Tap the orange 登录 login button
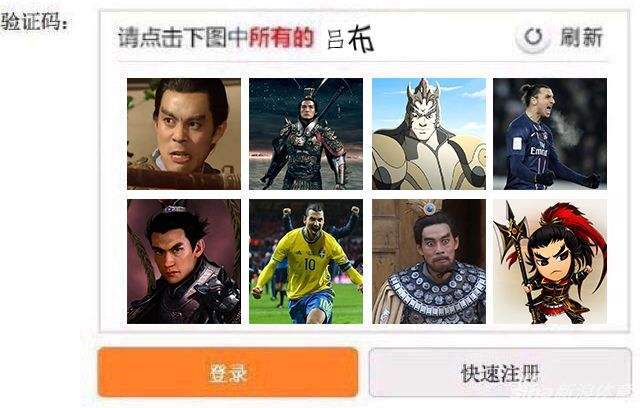The image size is (640, 408). pyautogui.click(x=228, y=373)
